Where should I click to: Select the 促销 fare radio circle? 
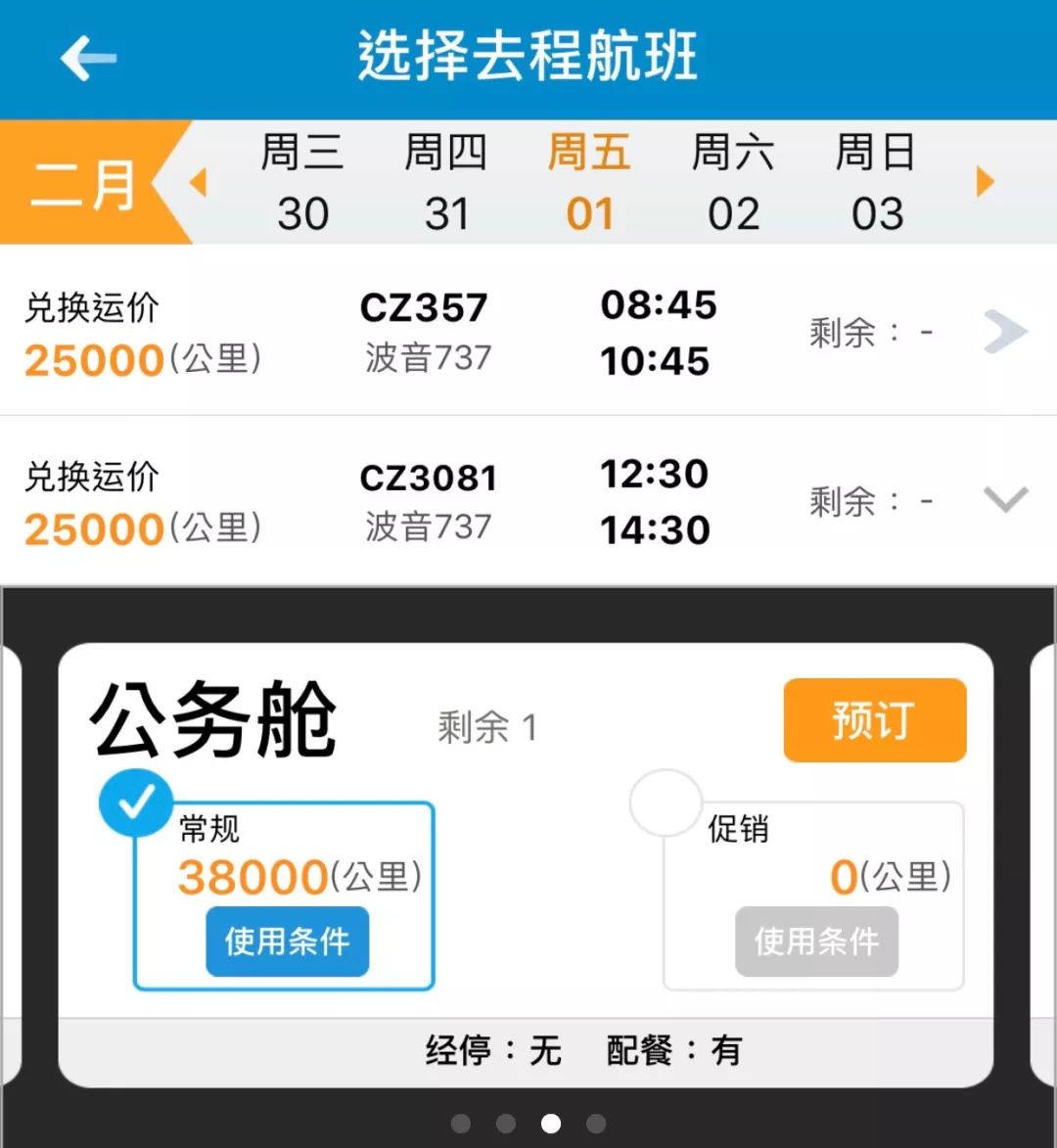coord(666,804)
